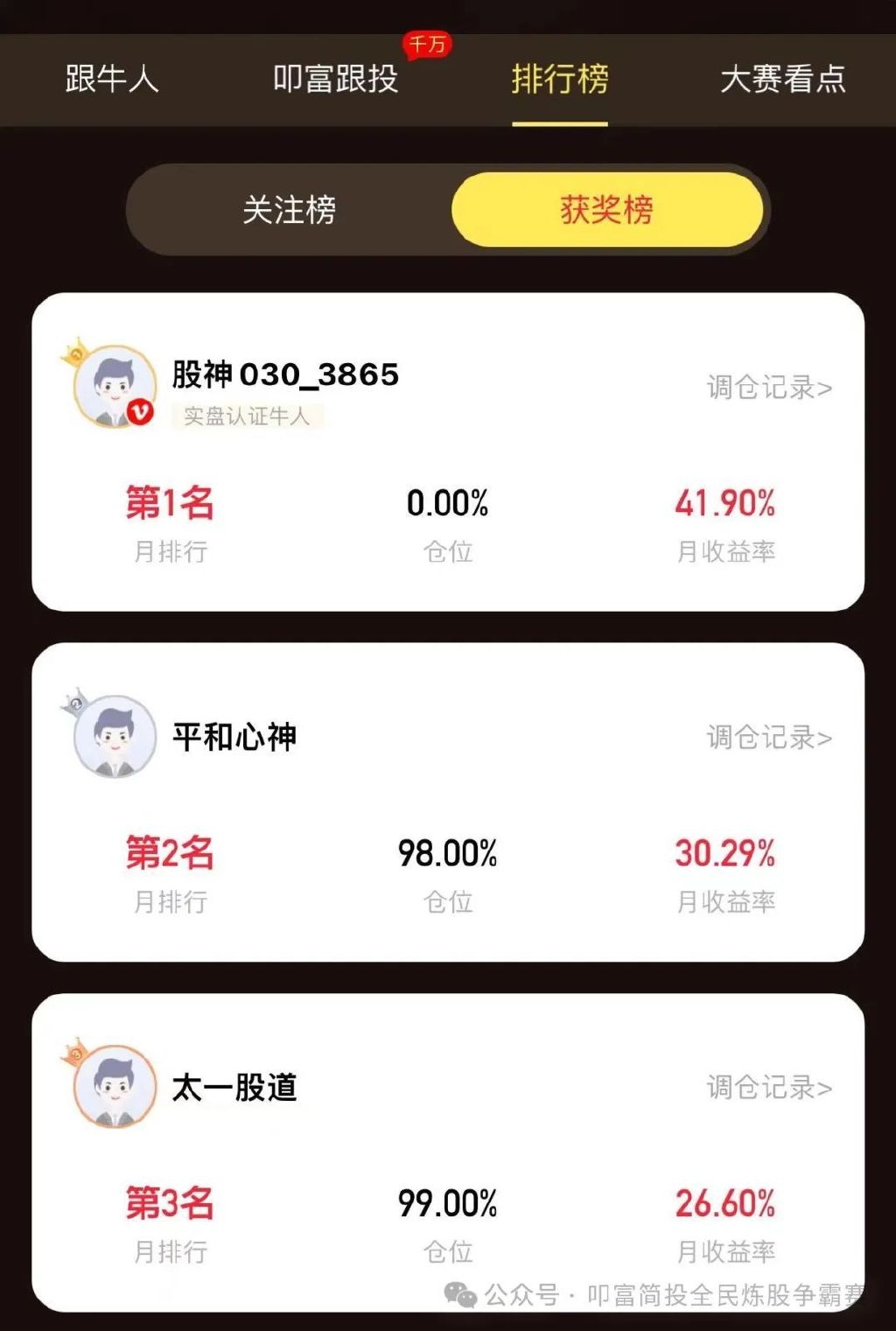
Task: Switch to 关注榜 ranking list
Action: (x=290, y=210)
